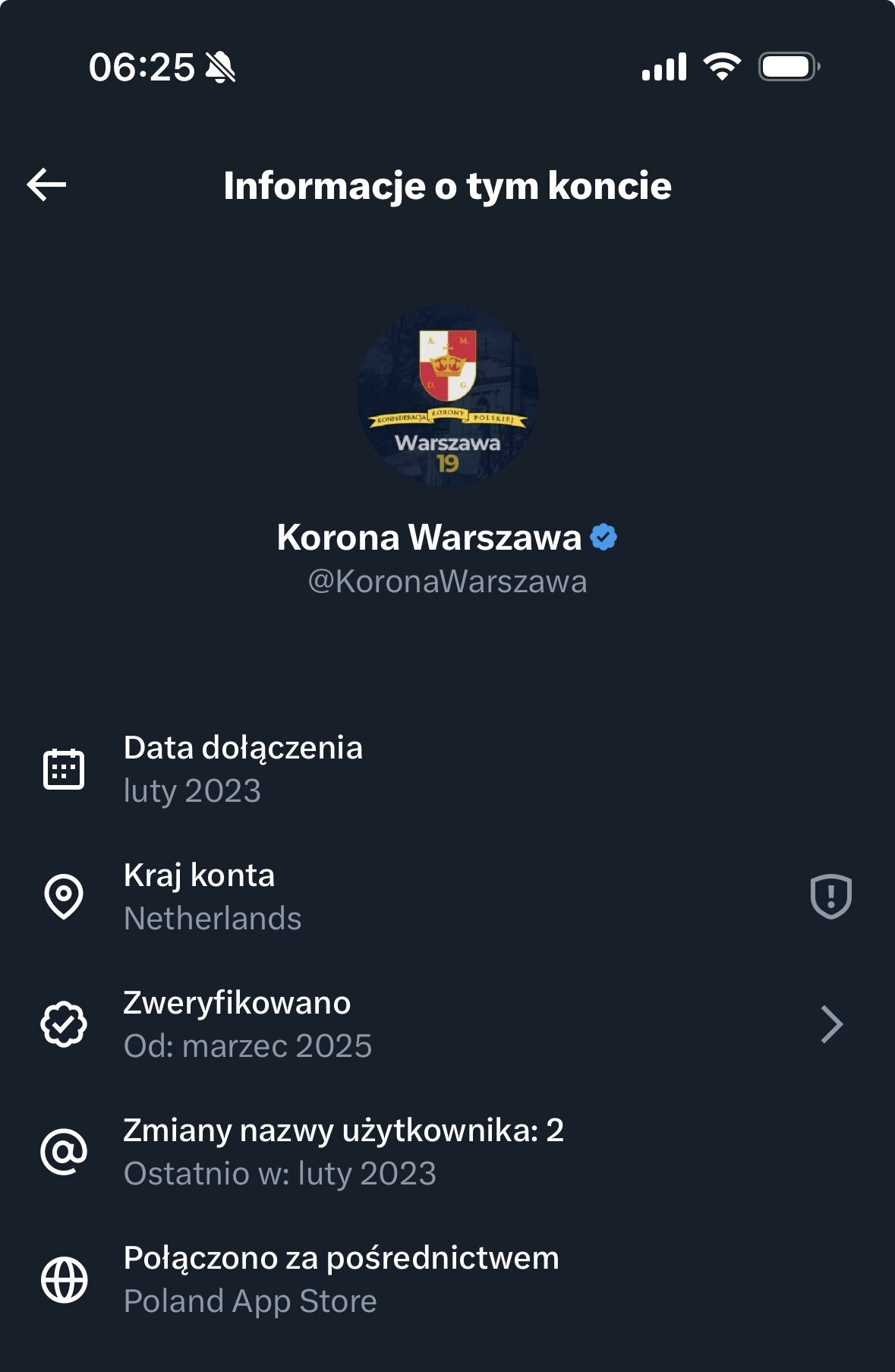Tap the shield info icon beside Kraj konta
This screenshot has height=1372, width=895.
[x=830, y=896]
